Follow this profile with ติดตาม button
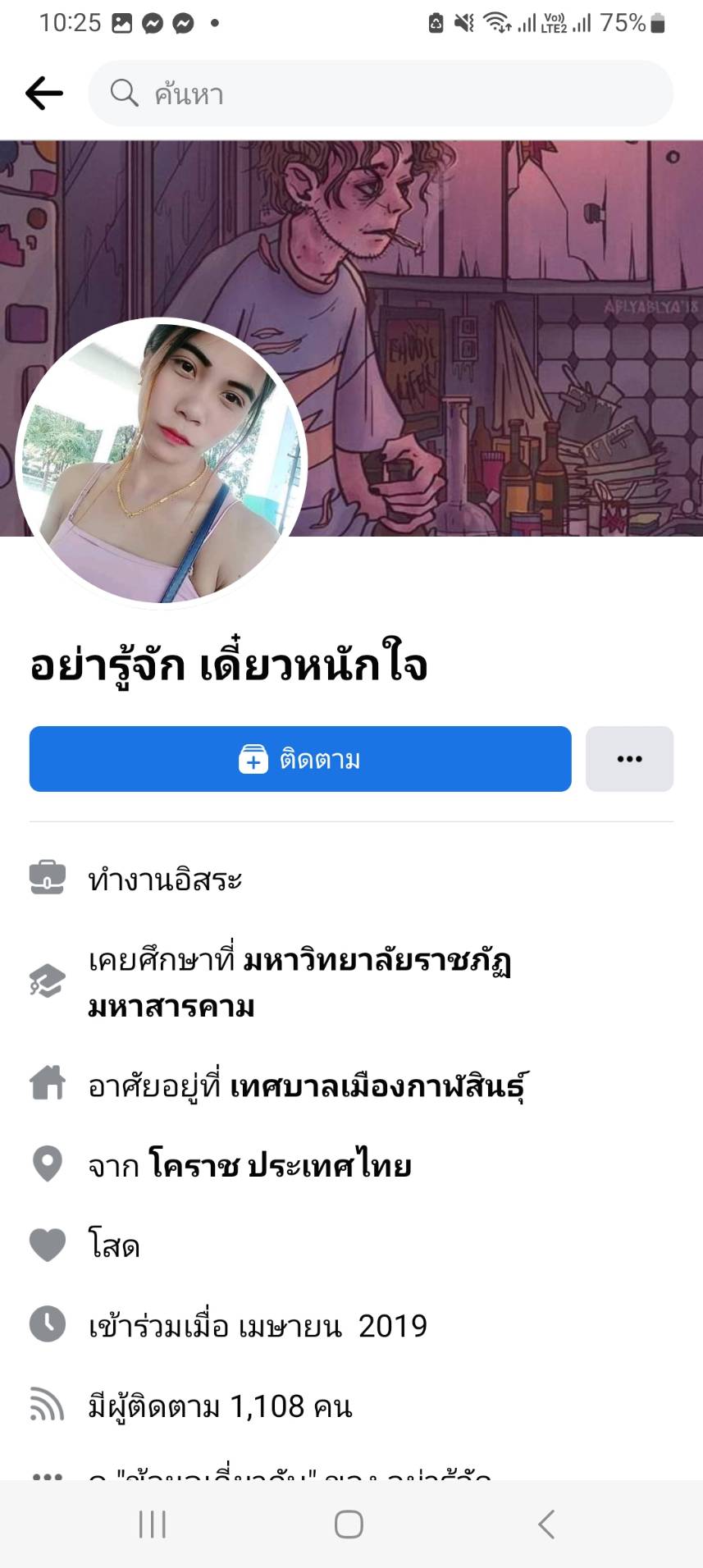The width and height of the screenshot is (703, 1568). 300,759
